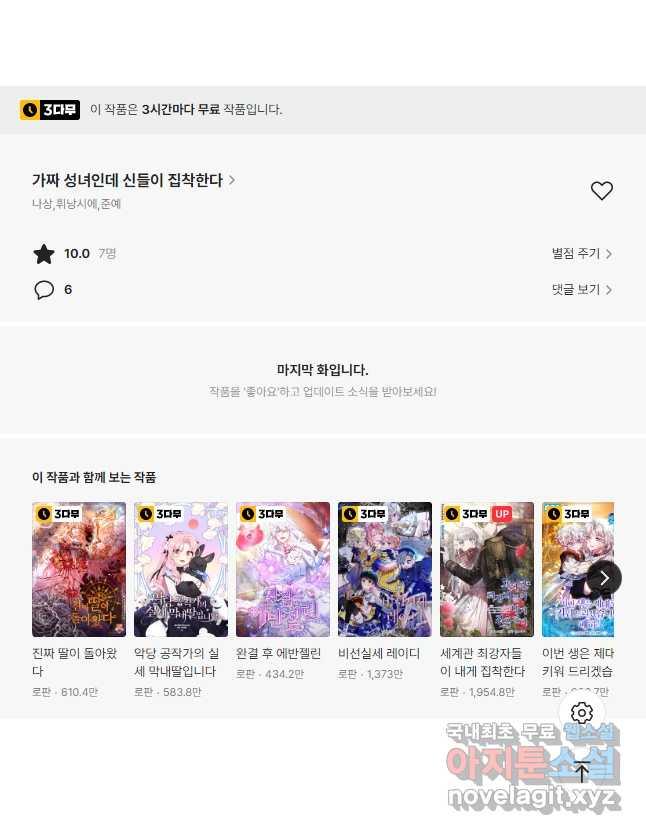Screen dimensions: 646x835
Task: Open 댓글 보기 to view comments
Action: click(x=581, y=290)
